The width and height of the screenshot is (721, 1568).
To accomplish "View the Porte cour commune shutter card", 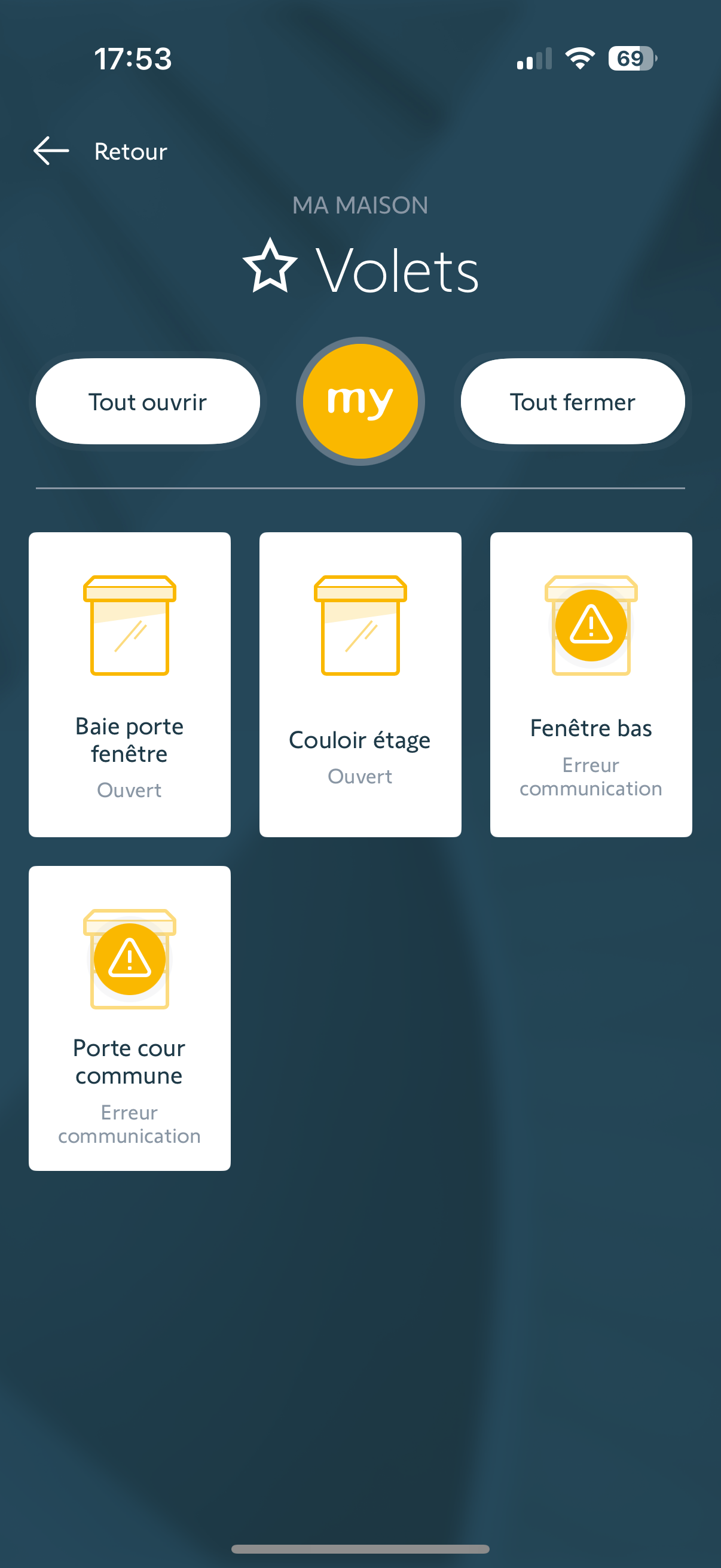I will click(130, 1018).
